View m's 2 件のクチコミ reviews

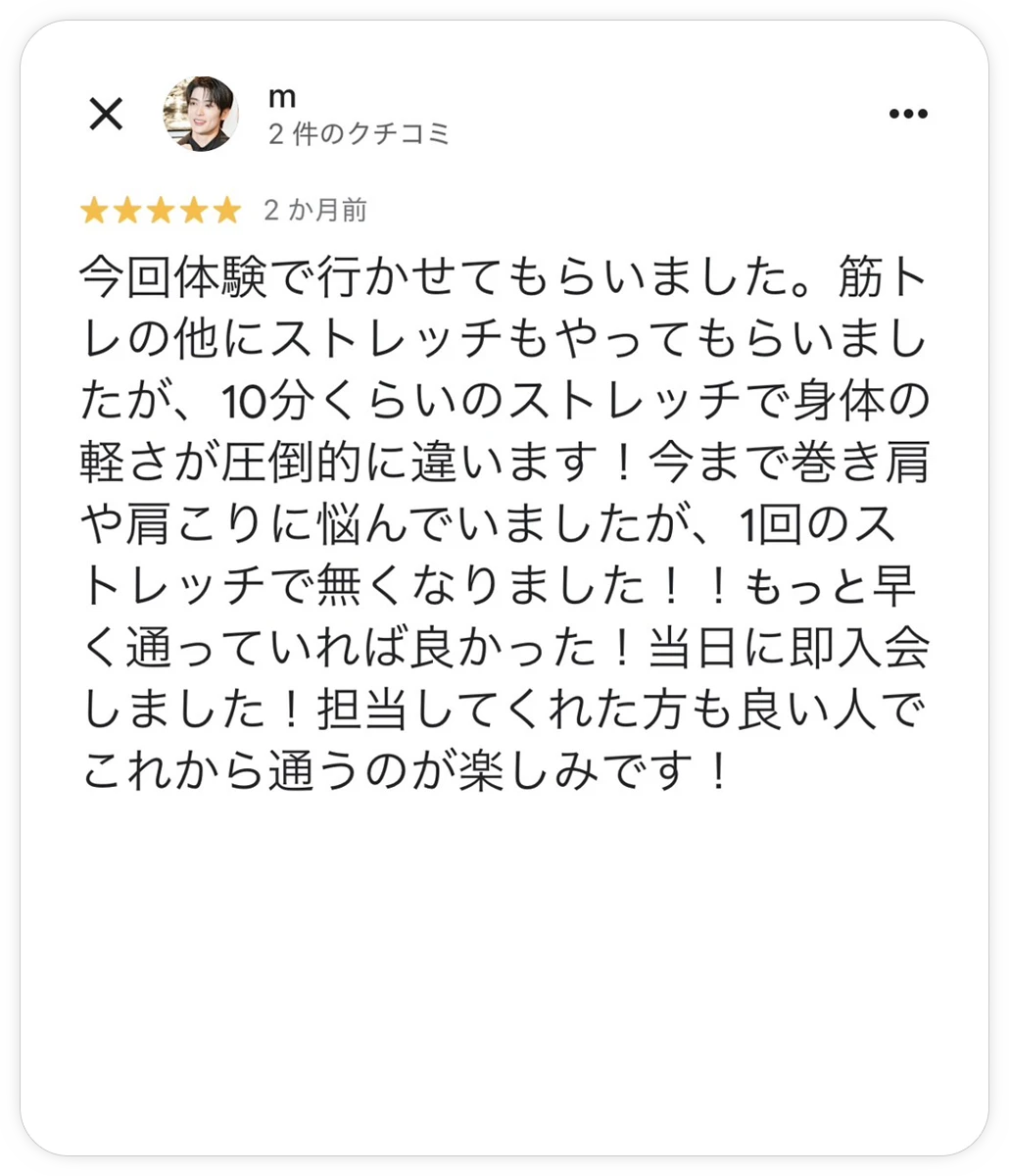pyautogui.click(x=359, y=134)
